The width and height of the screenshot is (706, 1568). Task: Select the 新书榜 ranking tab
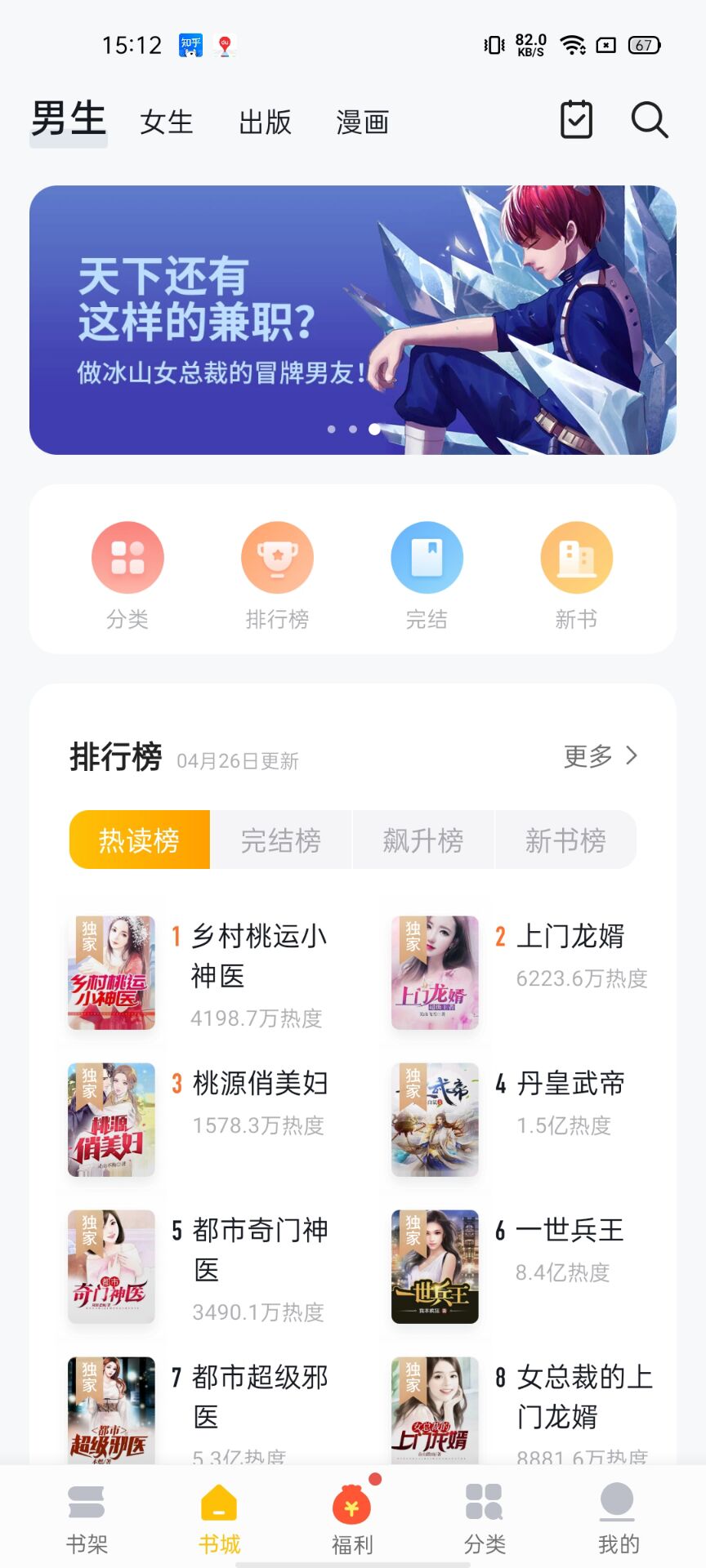pos(565,840)
